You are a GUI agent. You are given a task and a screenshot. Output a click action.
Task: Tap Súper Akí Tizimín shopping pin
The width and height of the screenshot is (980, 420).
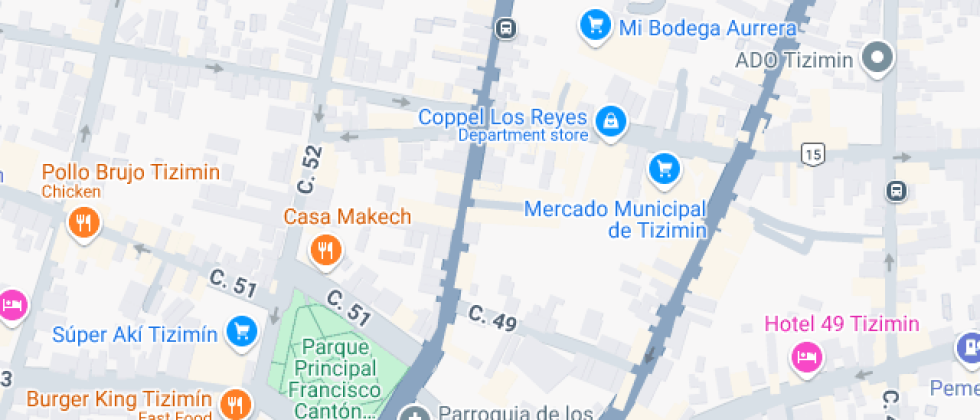point(241,331)
